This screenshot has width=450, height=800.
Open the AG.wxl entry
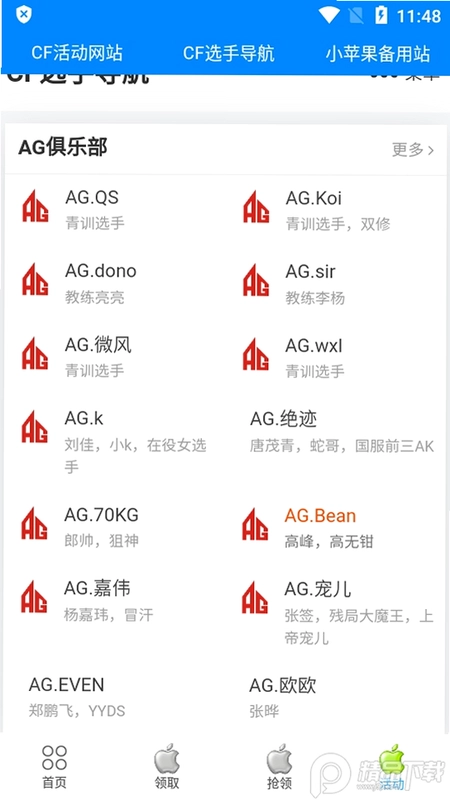[335, 357]
